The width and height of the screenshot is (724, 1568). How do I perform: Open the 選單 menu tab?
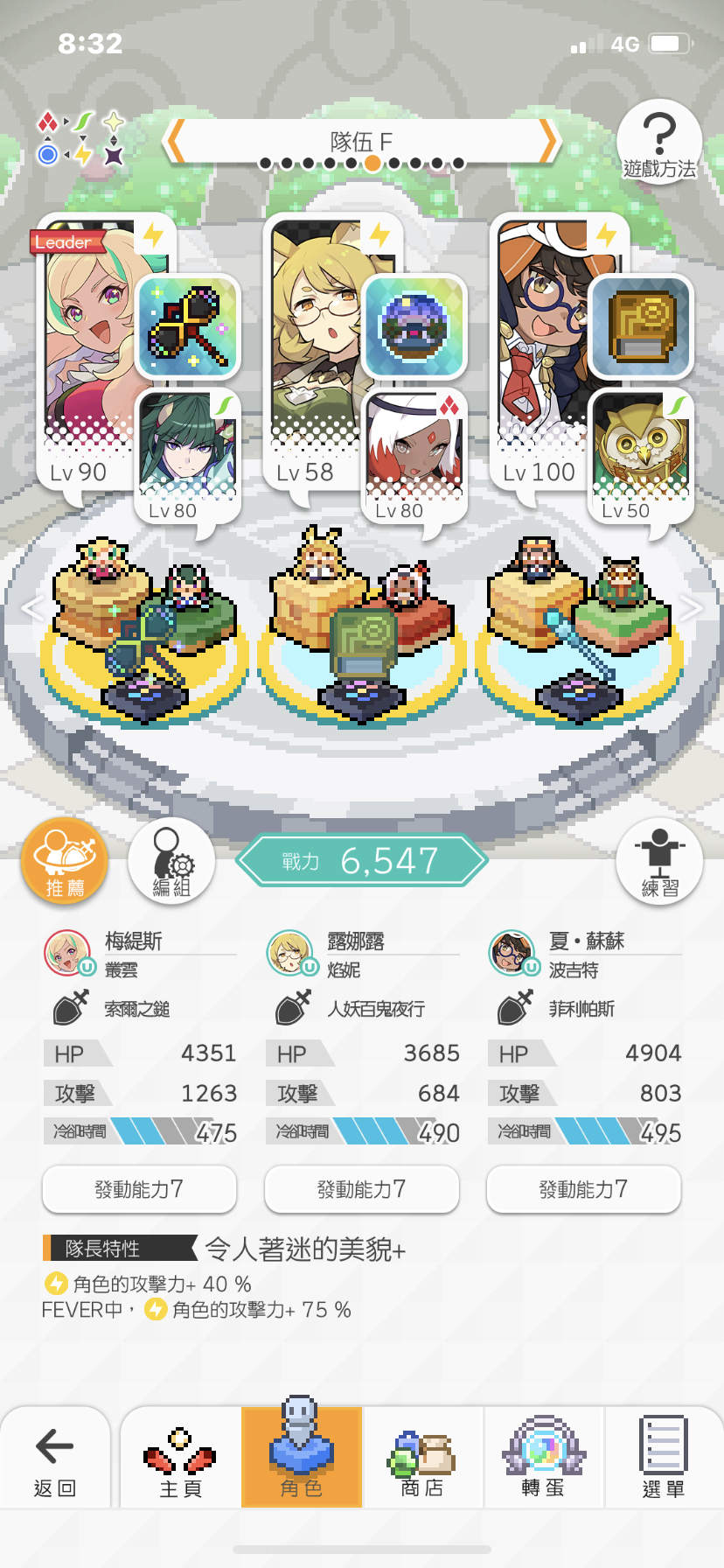coord(664,1458)
